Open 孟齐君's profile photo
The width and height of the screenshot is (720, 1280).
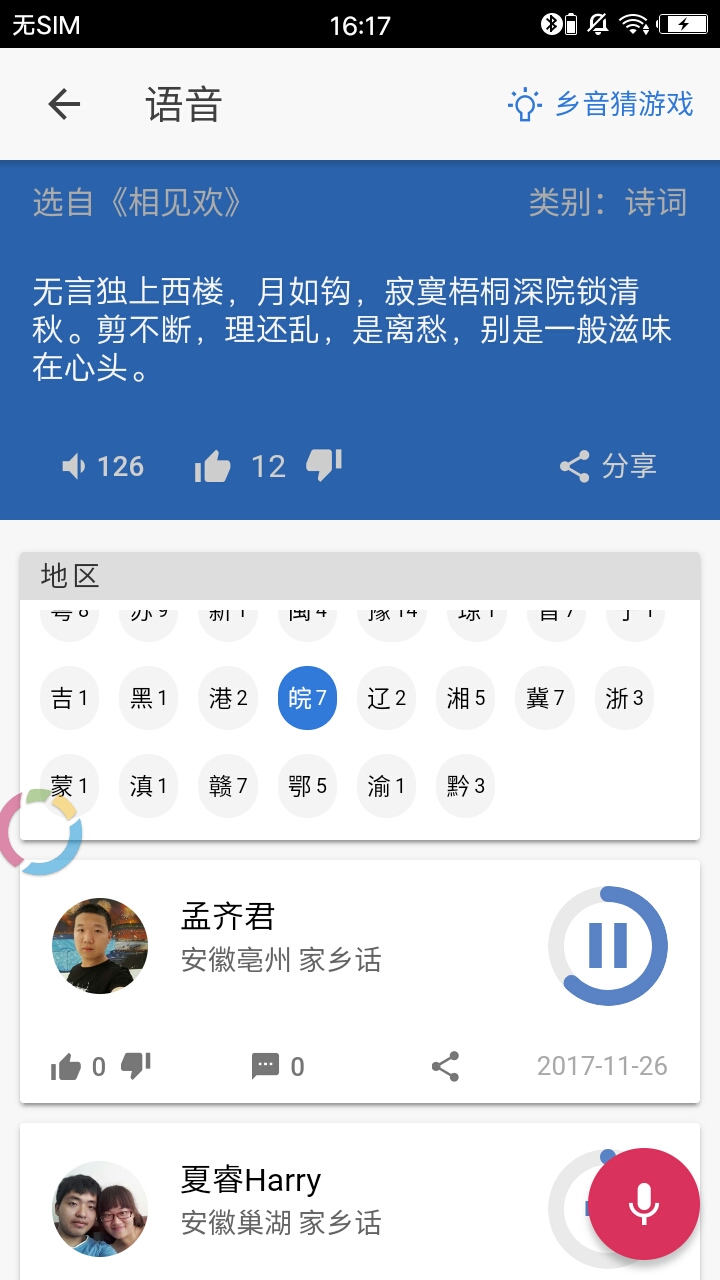pyautogui.click(x=99, y=944)
